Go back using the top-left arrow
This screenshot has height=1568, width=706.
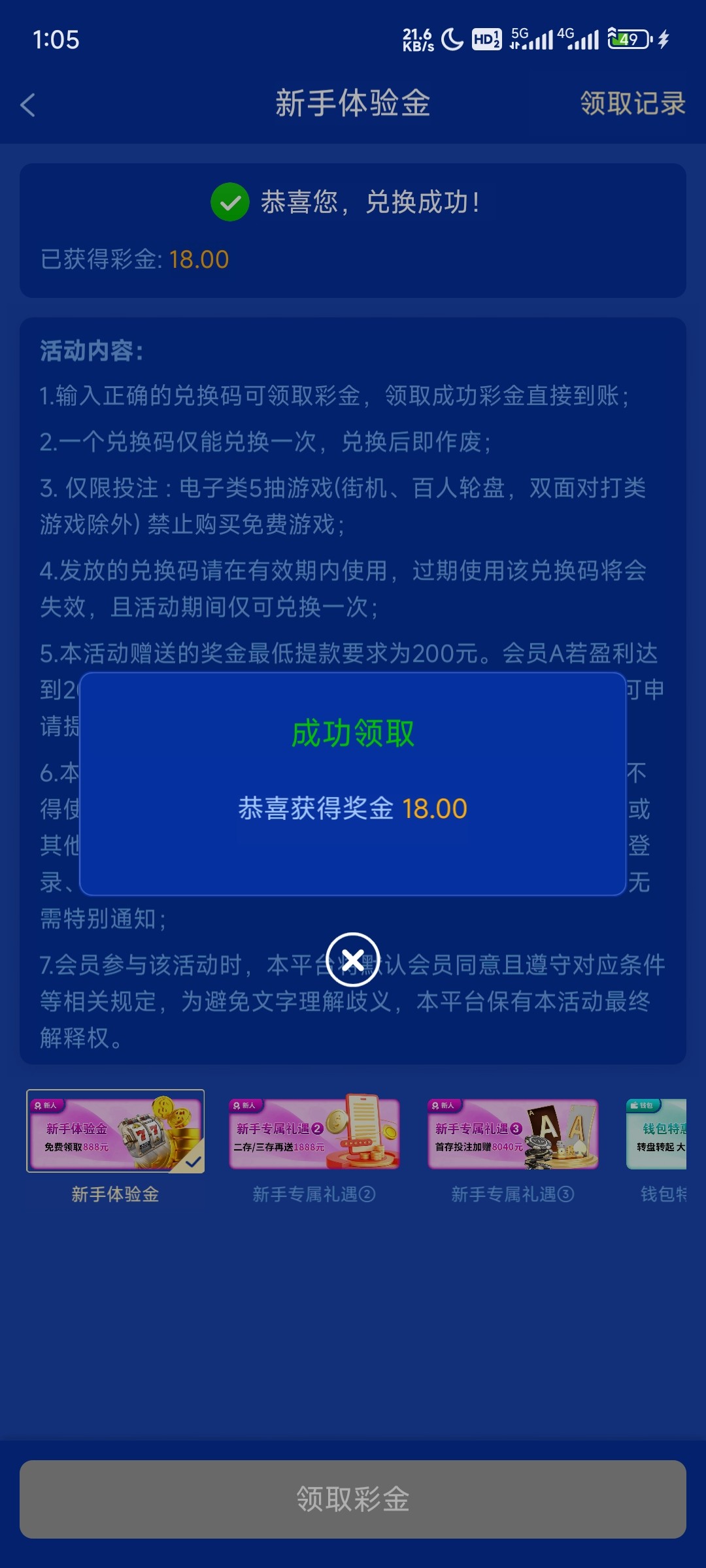click(x=28, y=105)
